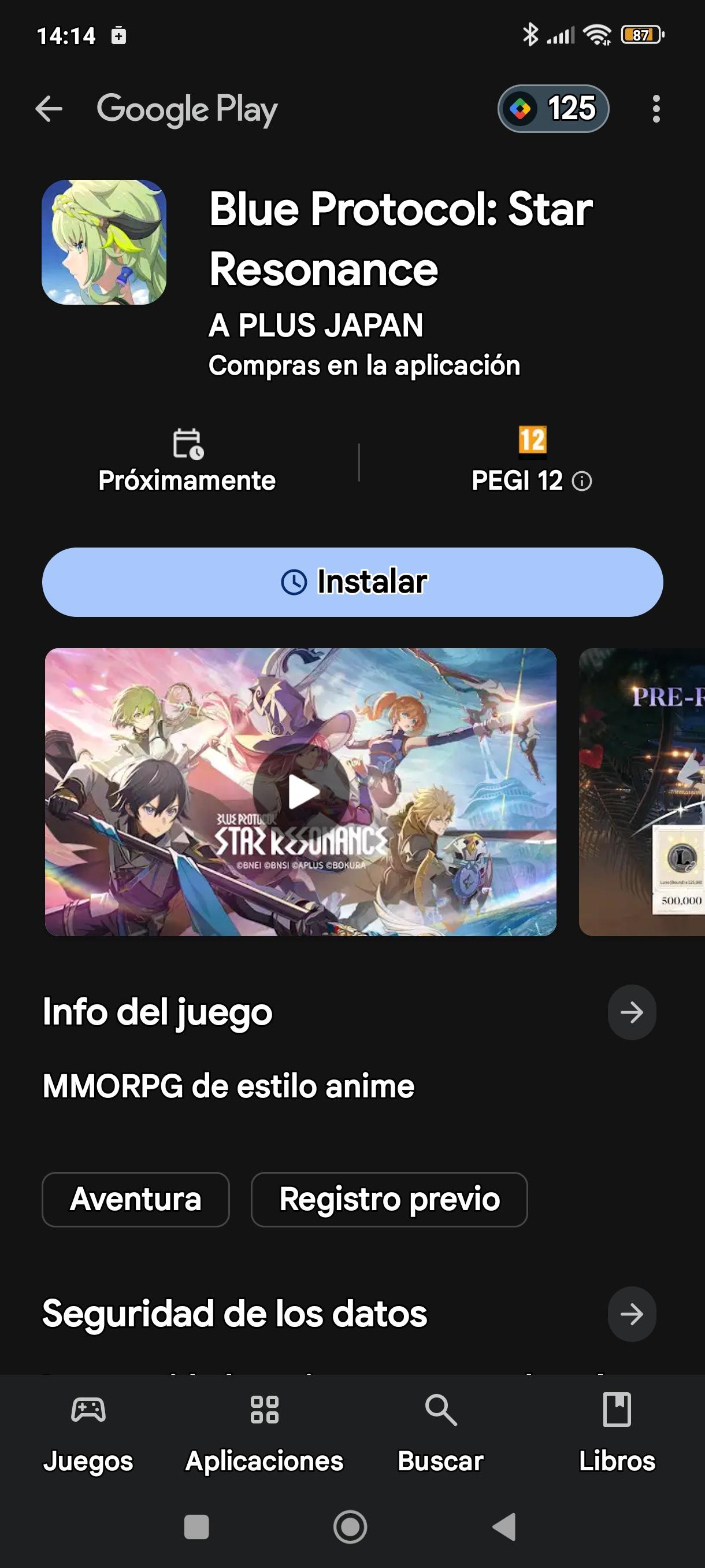Screen dimensions: 705x1568
Task: Open Seguridad de los datos details arrow
Action: click(x=632, y=1314)
